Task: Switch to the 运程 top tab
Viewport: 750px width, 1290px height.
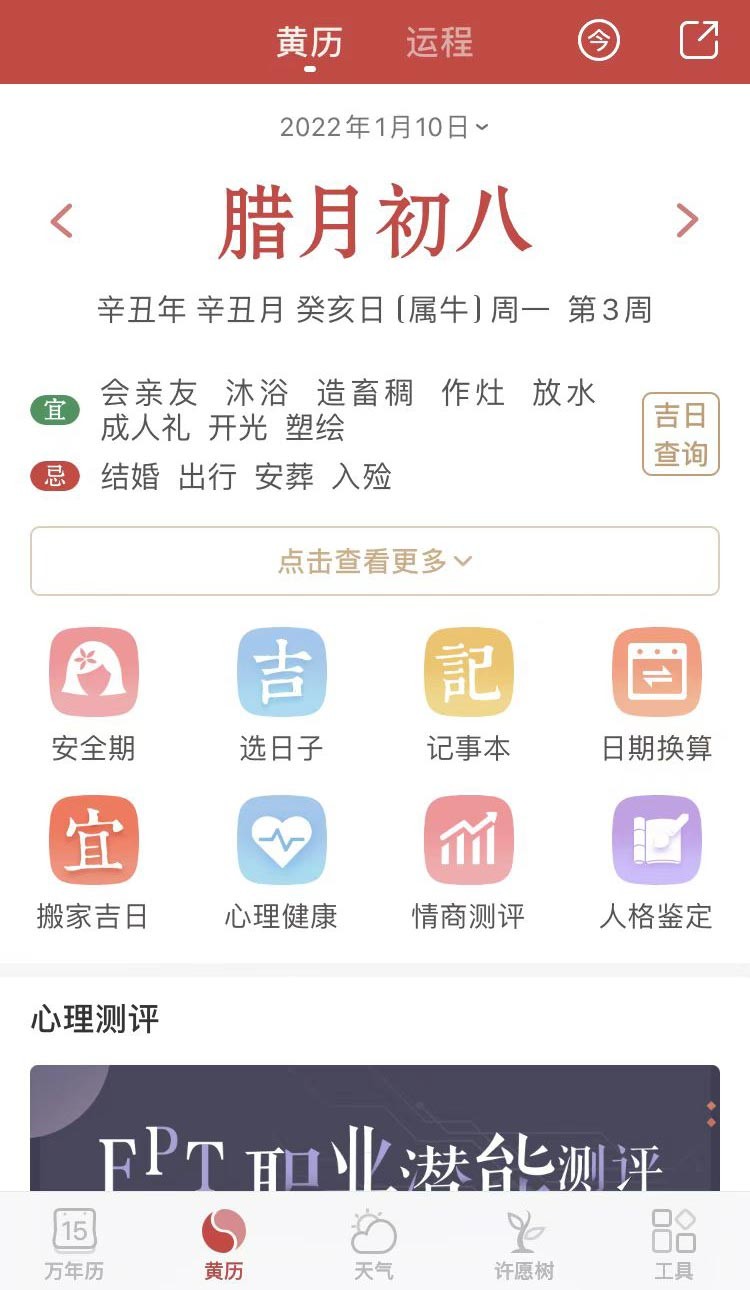Action: [439, 43]
